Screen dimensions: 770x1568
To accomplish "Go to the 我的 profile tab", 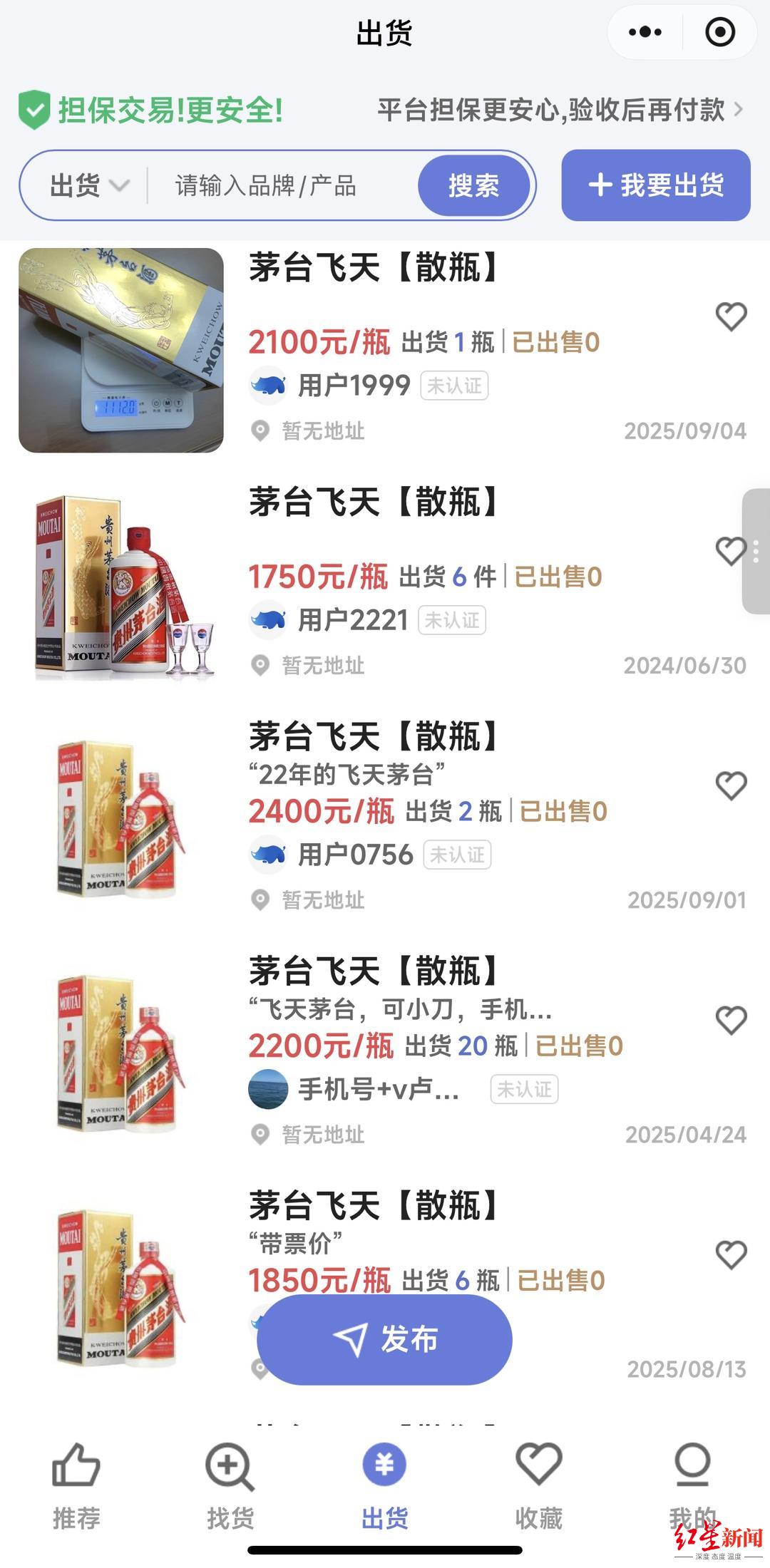I will (x=692, y=1485).
